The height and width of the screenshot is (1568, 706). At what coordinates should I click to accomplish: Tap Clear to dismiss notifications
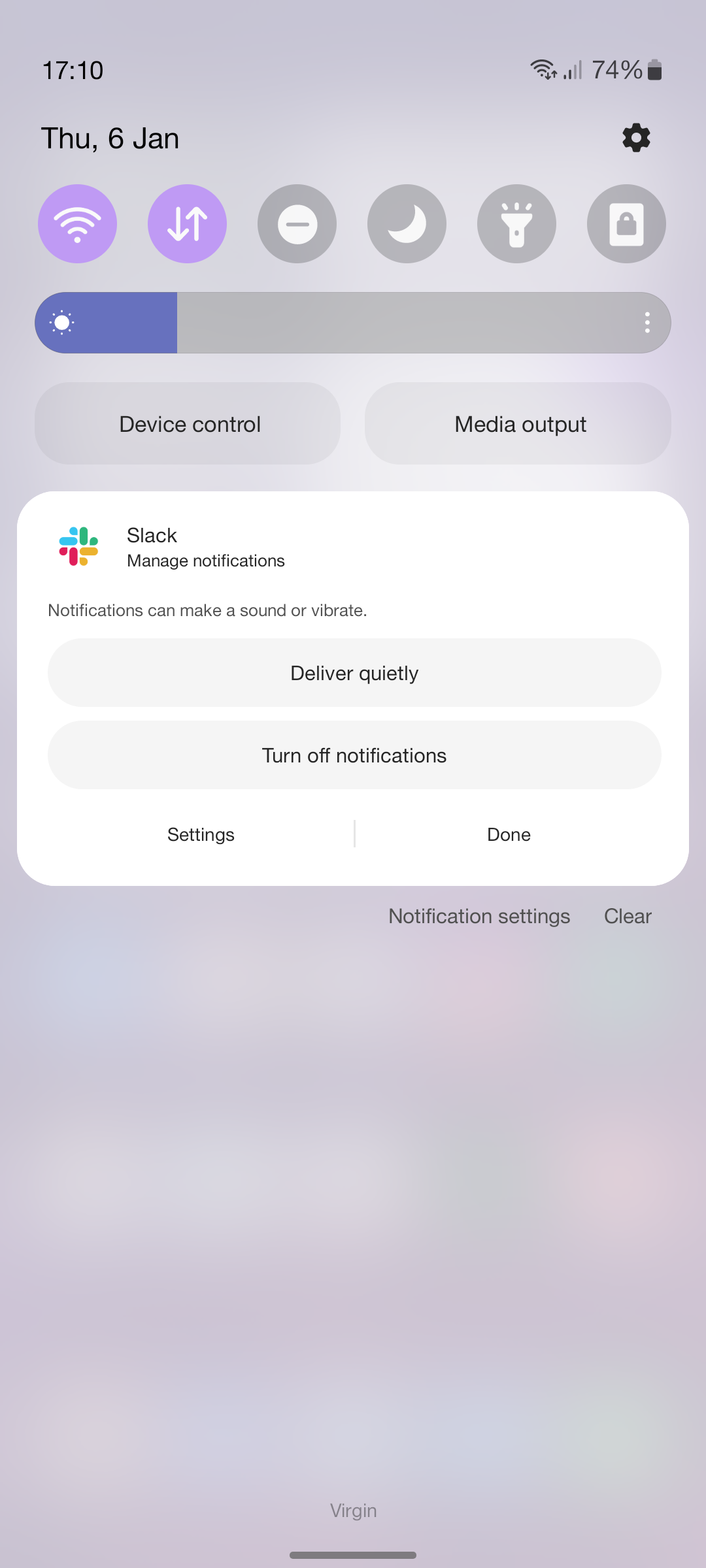click(x=627, y=916)
